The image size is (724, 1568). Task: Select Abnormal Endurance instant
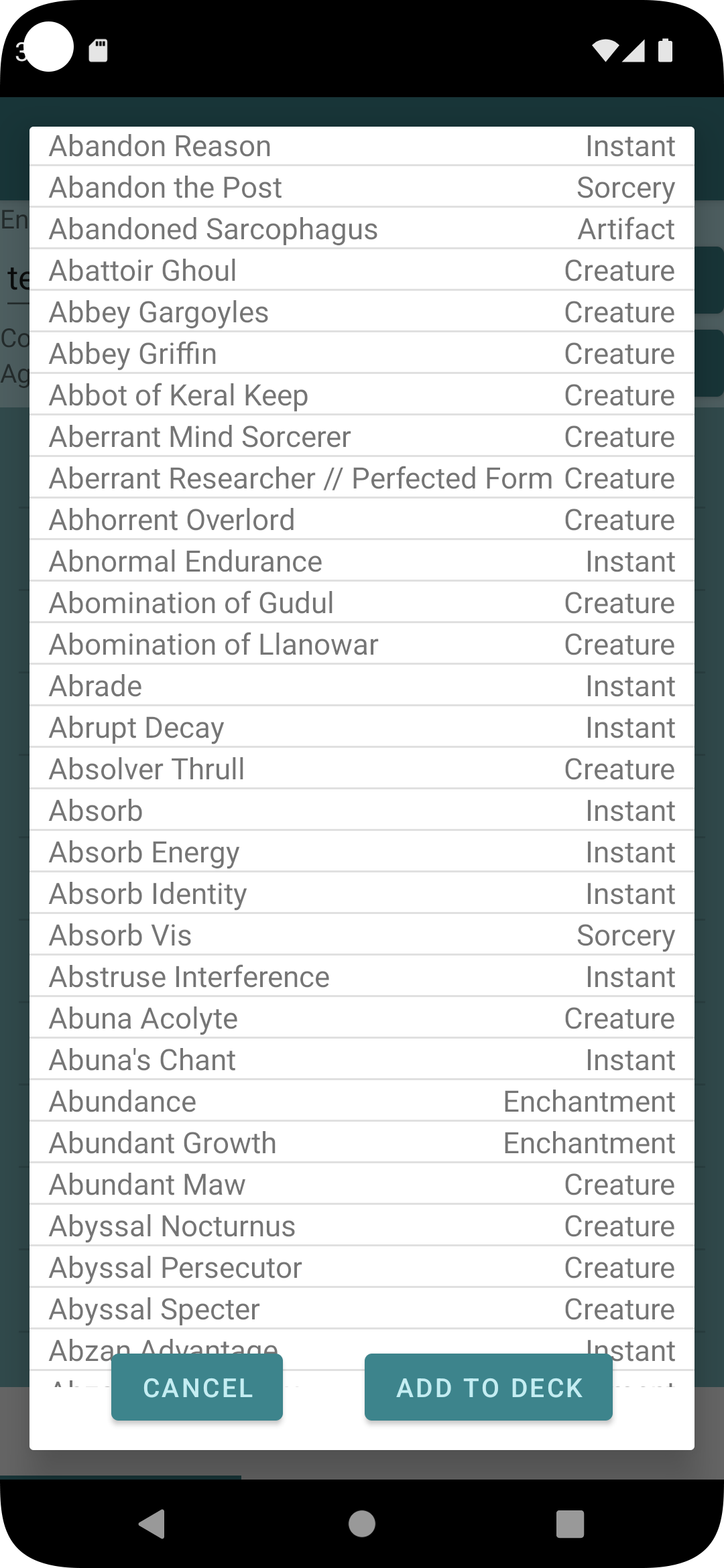coord(362,562)
